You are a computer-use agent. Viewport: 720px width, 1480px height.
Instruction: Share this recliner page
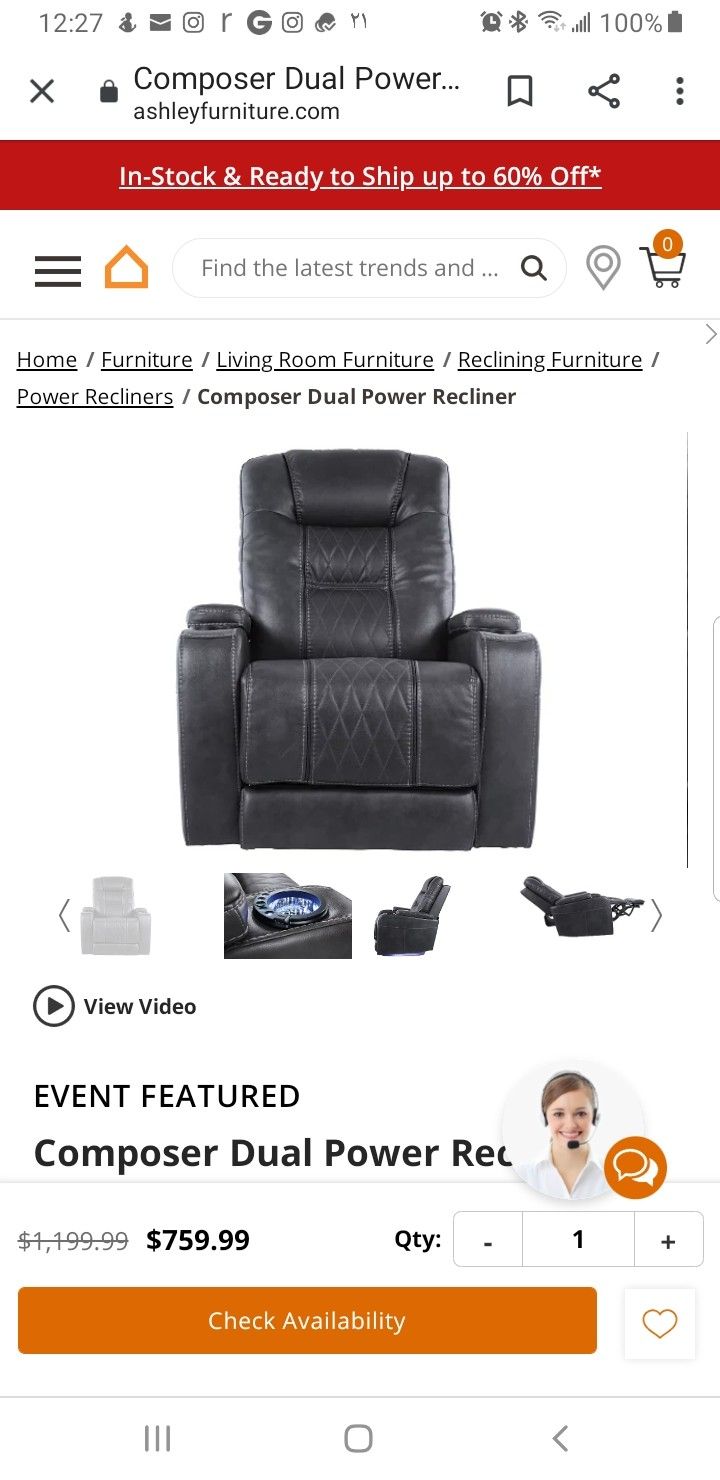click(604, 92)
